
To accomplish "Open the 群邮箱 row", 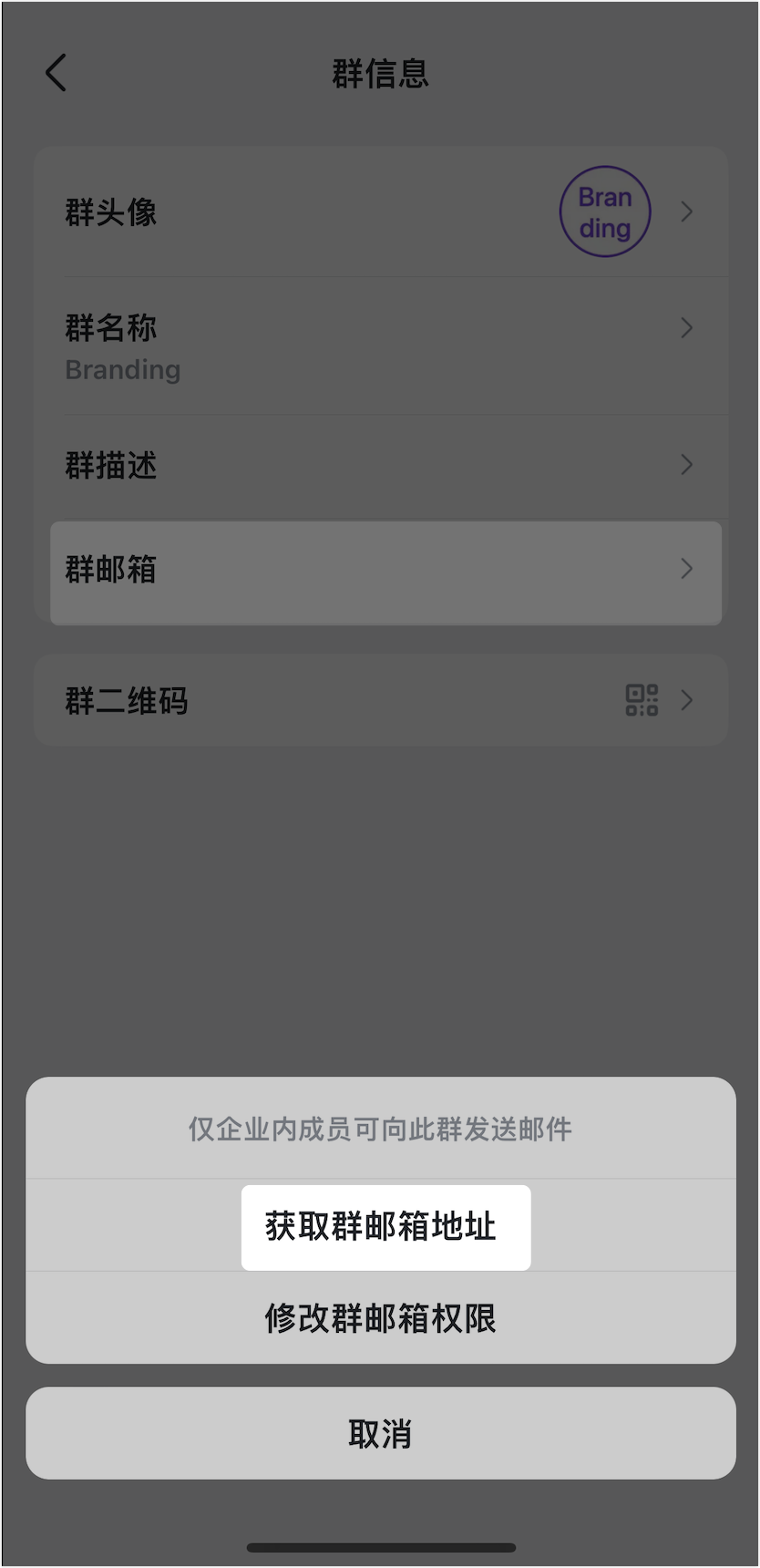I will click(x=385, y=572).
